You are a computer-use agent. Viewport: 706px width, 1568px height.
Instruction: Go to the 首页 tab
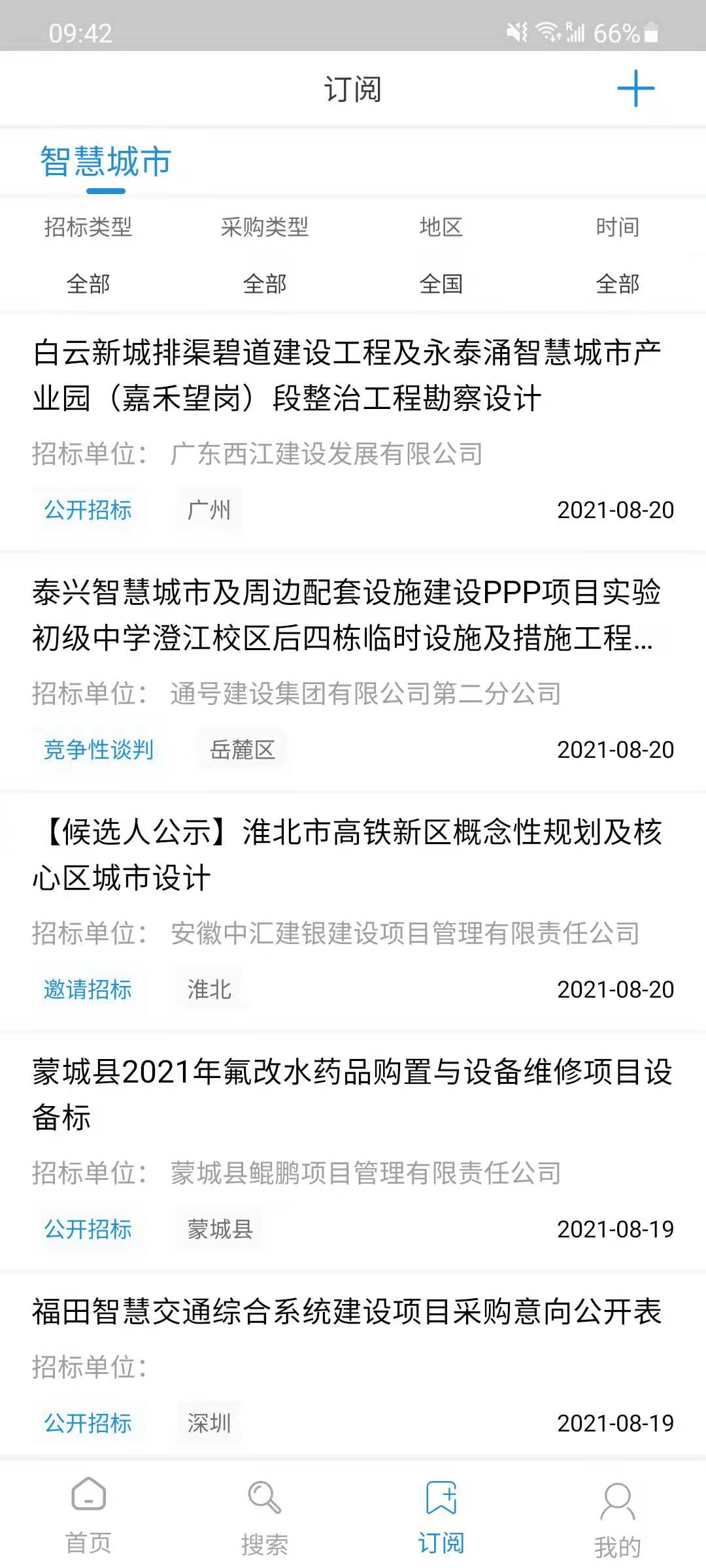click(88, 1516)
